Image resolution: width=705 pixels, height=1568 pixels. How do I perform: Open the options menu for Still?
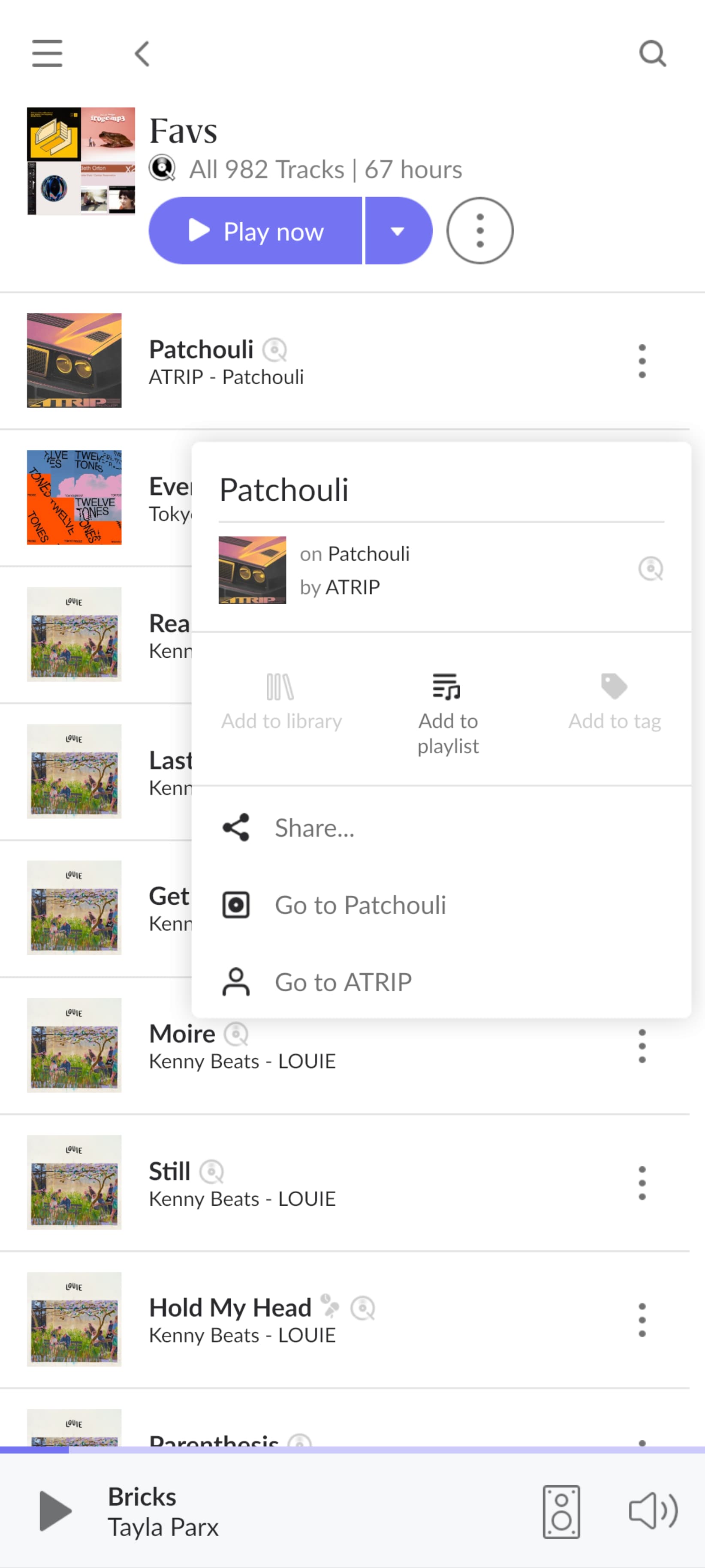click(642, 1183)
